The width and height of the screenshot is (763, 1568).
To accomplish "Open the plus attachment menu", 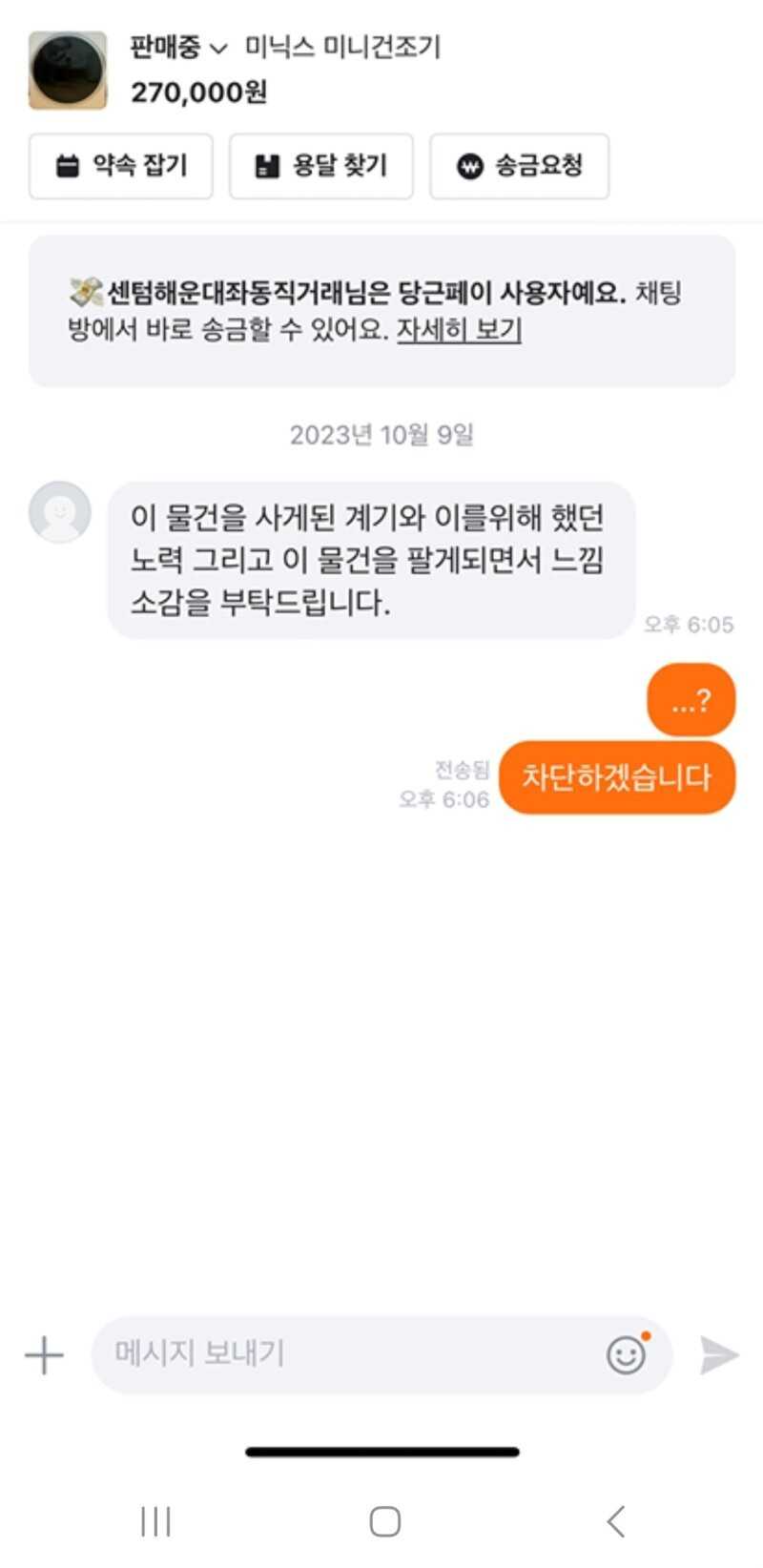I will [x=44, y=1354].
